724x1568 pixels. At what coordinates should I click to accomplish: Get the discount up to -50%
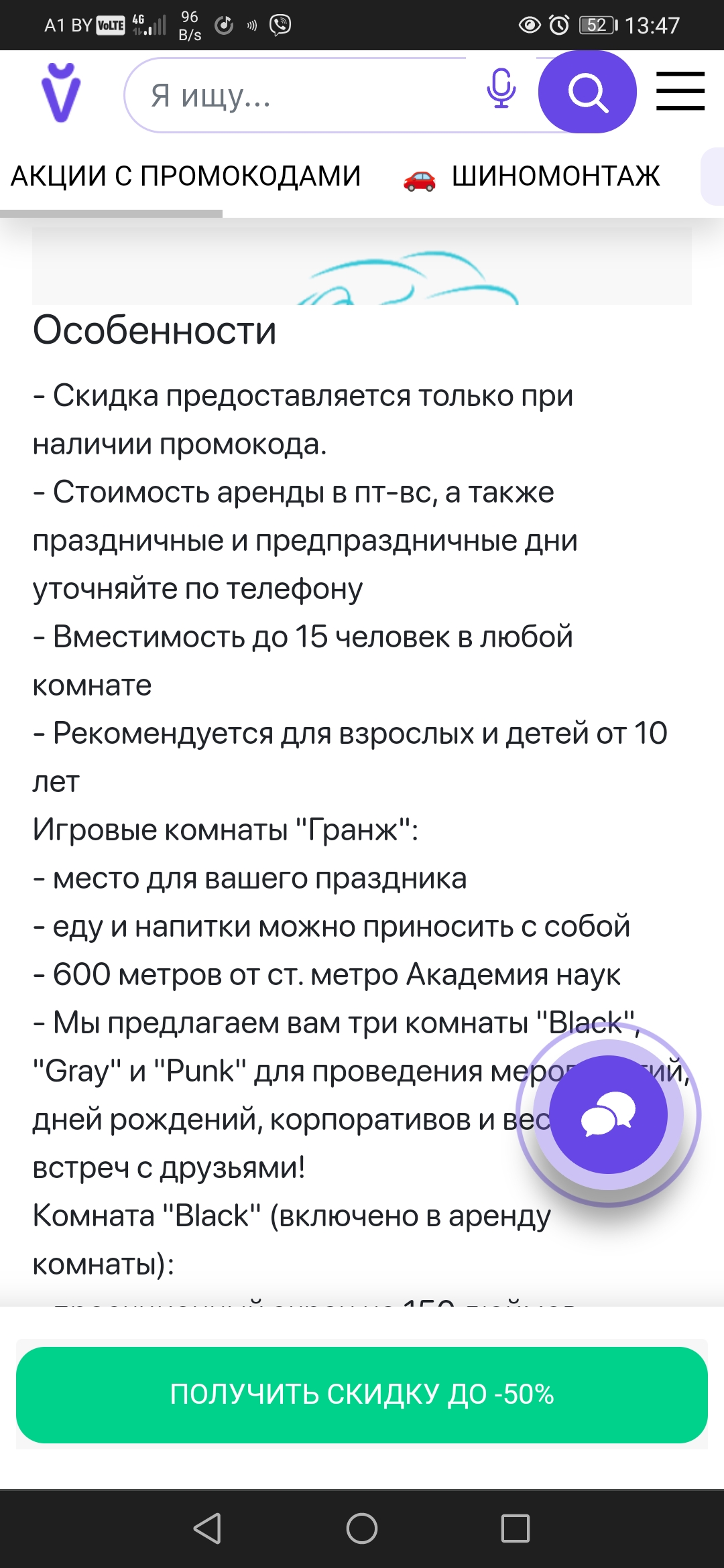(362, 1394)
